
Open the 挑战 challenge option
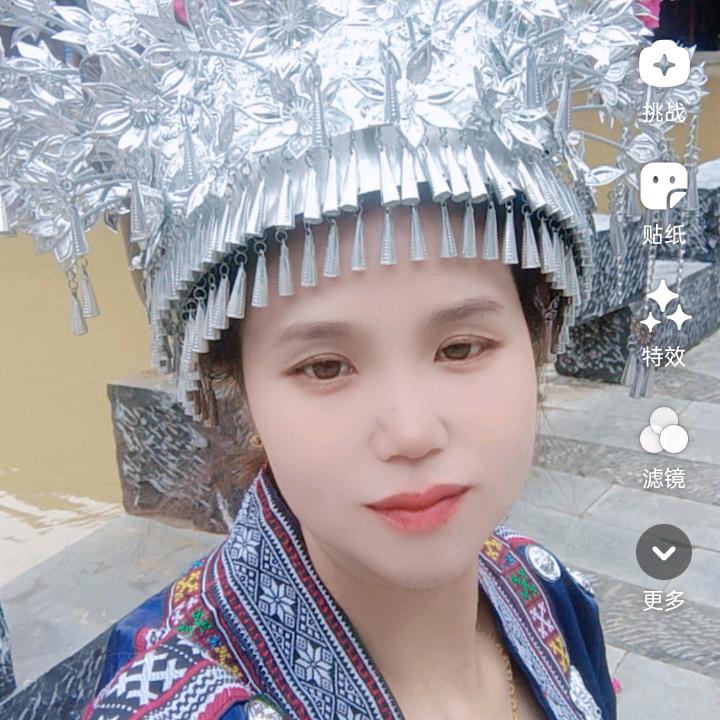(664, 66)
